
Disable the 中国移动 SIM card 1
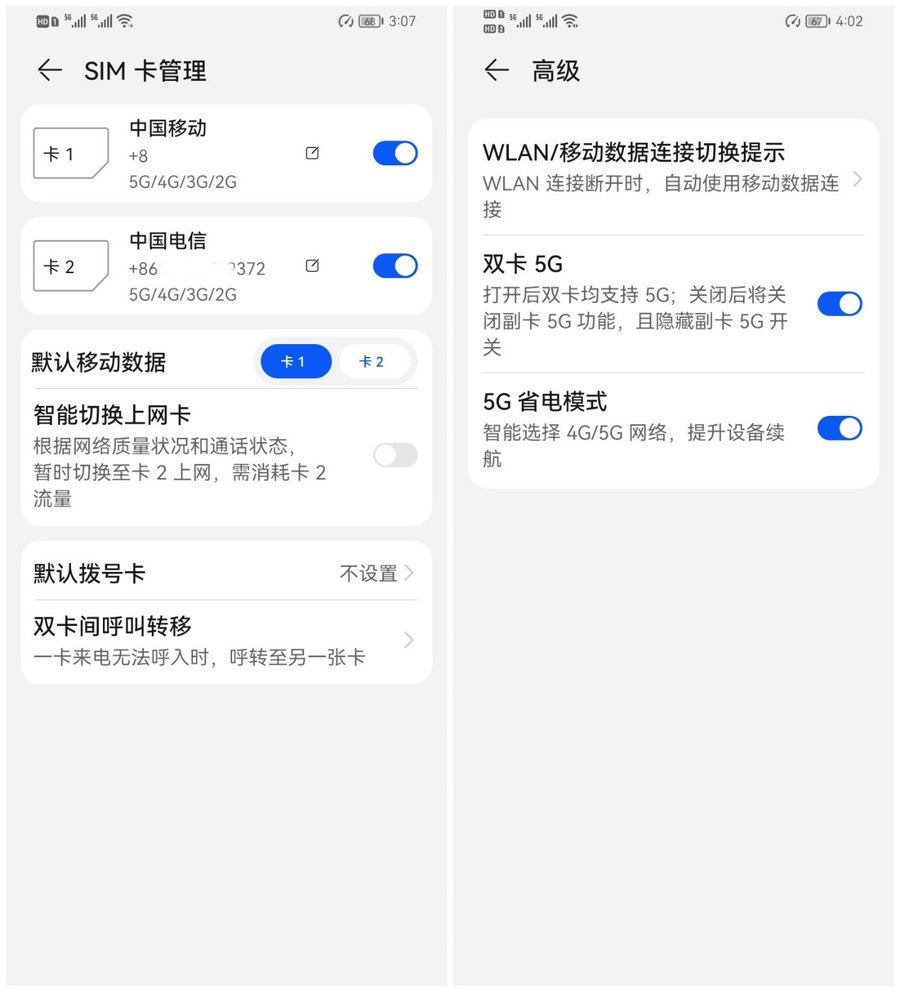[395, 153]
